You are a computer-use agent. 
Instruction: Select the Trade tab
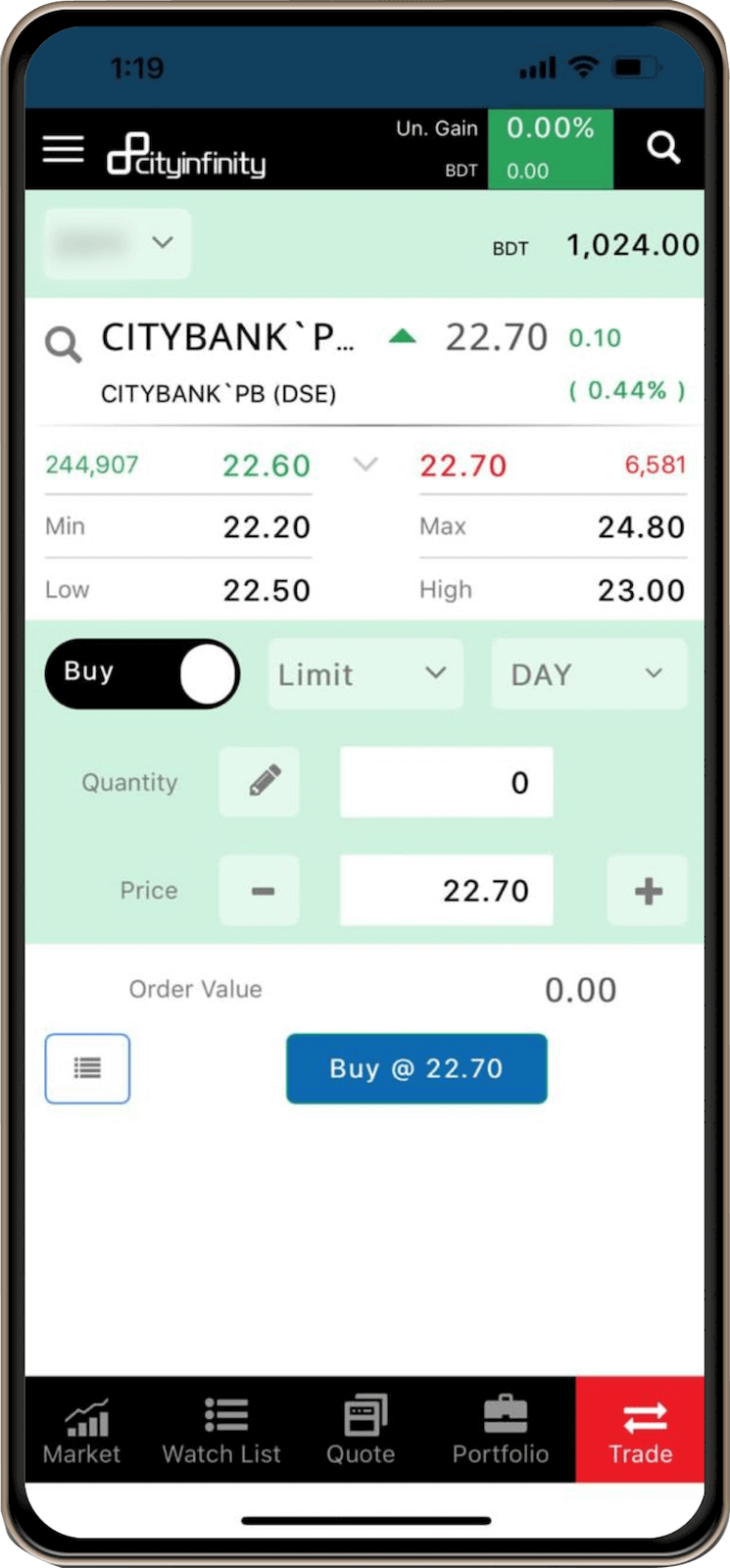point(640,1431)
